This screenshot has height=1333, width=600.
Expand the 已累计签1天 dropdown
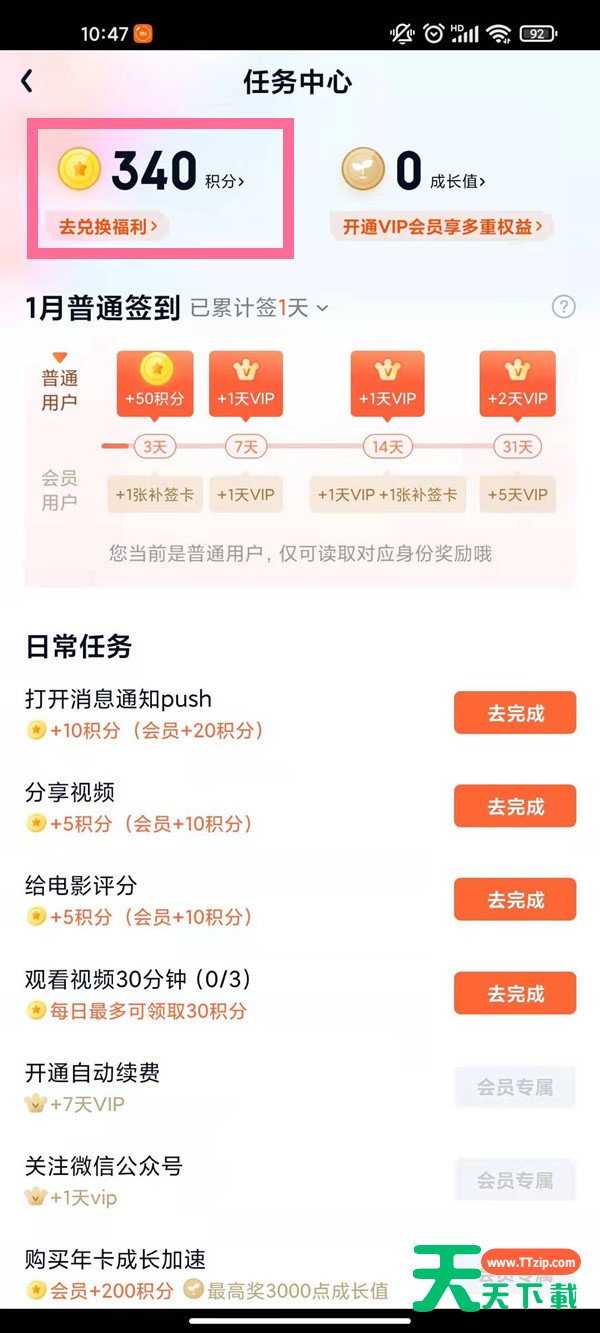(260, 308)
